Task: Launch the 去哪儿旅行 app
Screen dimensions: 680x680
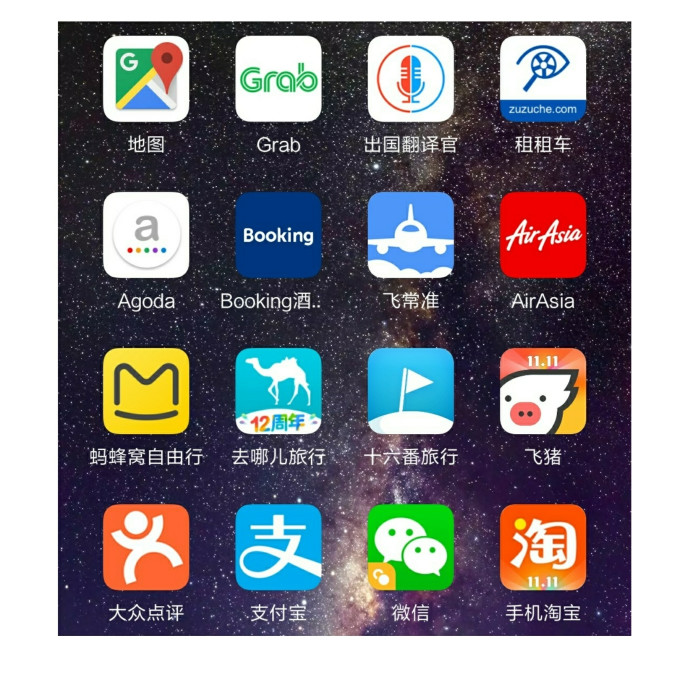Action: pos(278,391)
